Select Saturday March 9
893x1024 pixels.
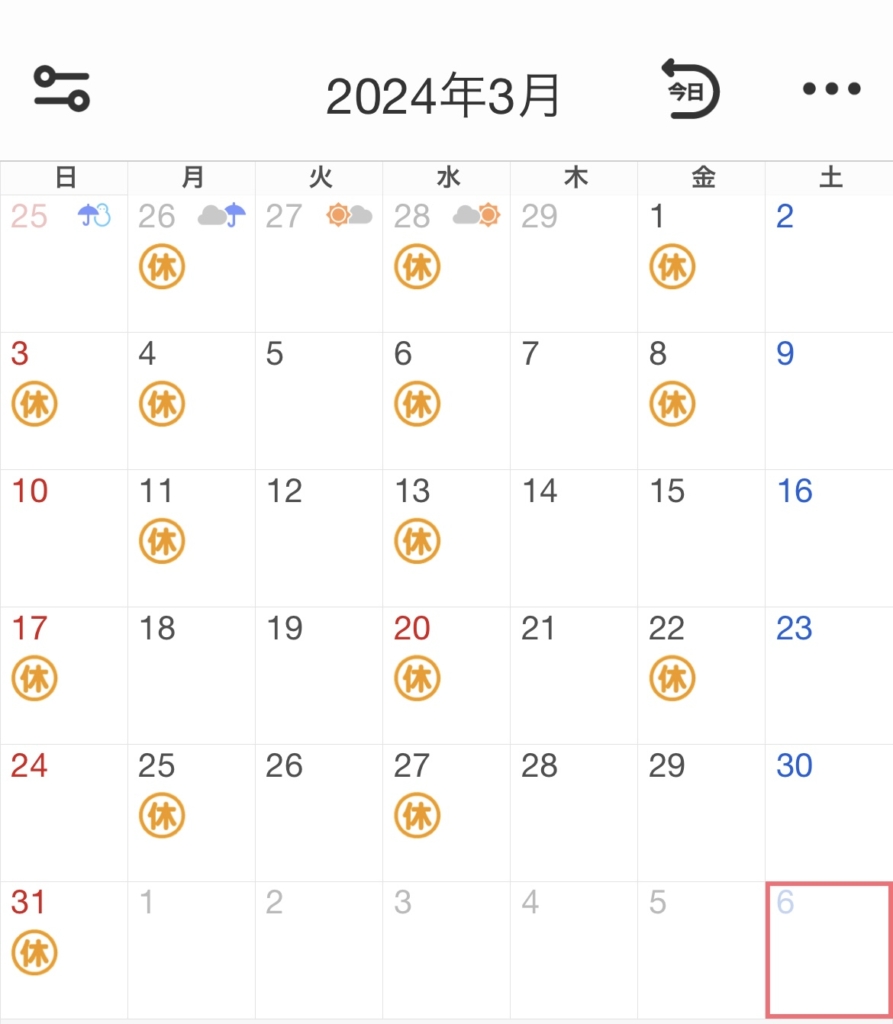click(829, 401)
